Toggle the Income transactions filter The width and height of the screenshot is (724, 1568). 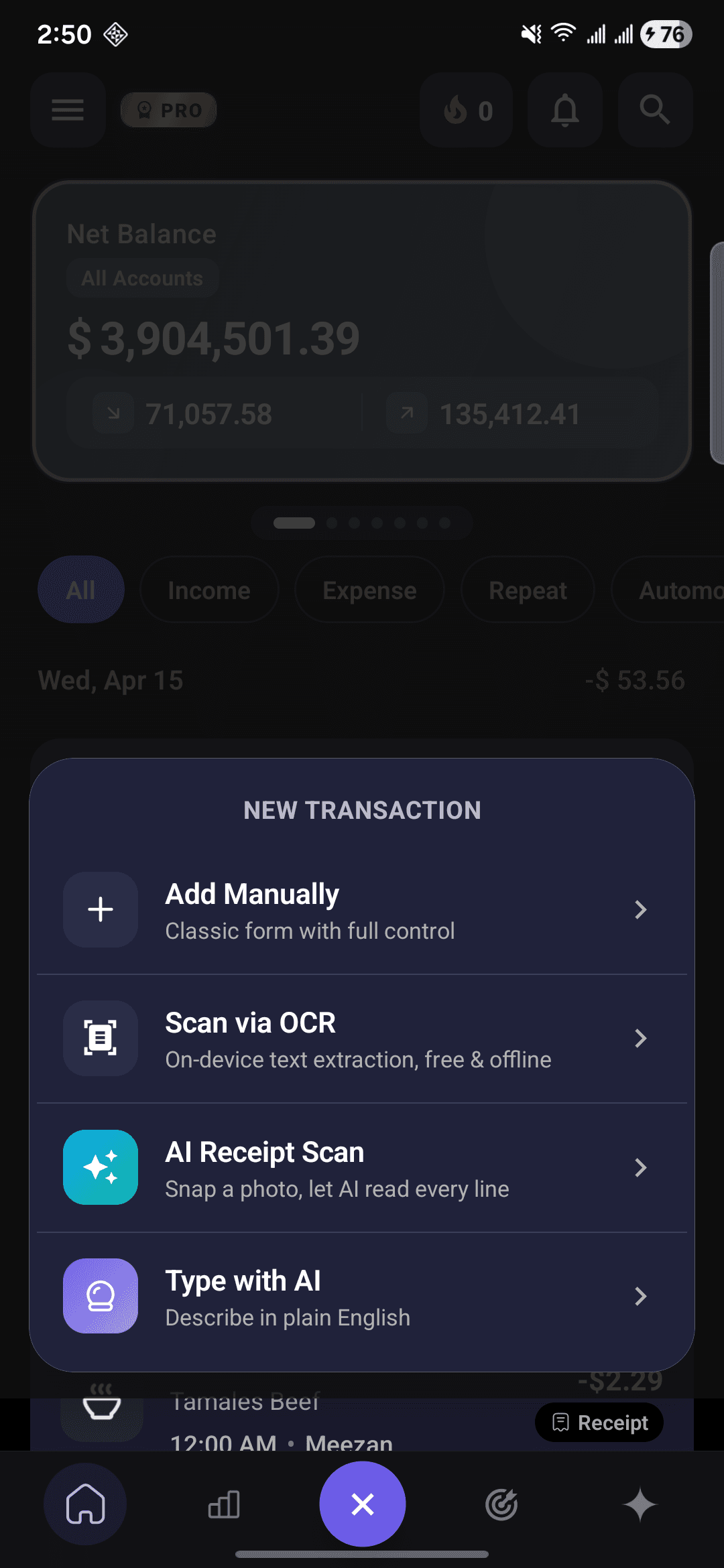[x=209, y=590]
